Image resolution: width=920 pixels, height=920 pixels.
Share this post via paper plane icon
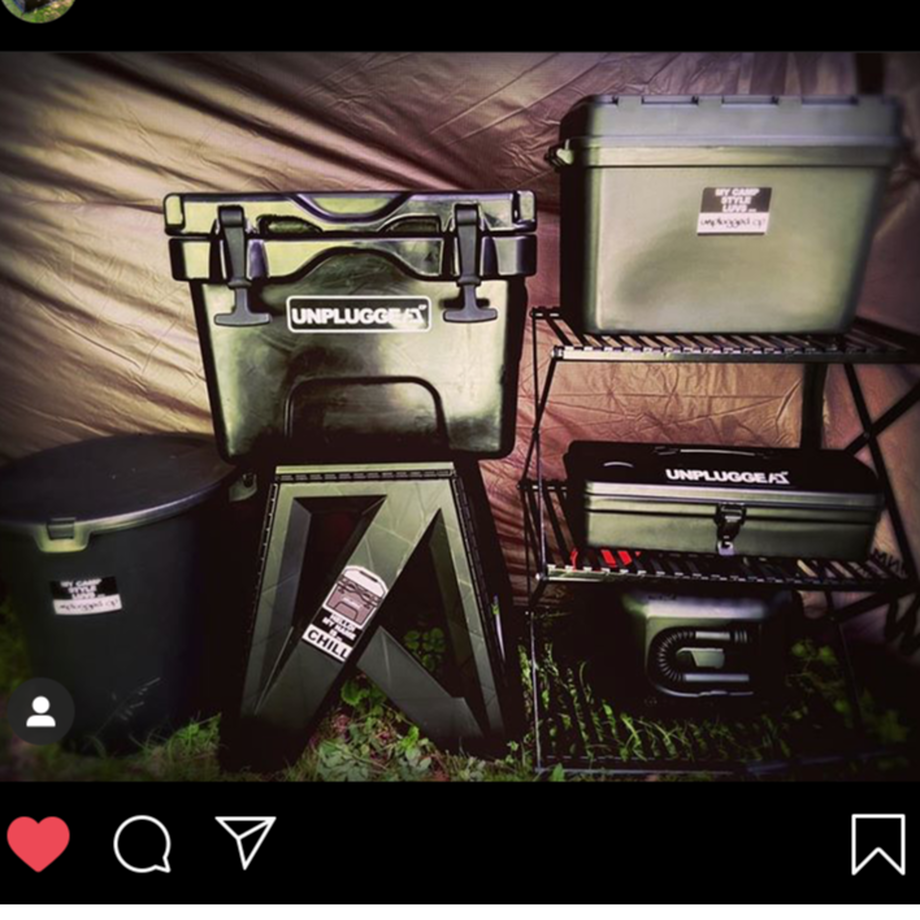[246, 841]
